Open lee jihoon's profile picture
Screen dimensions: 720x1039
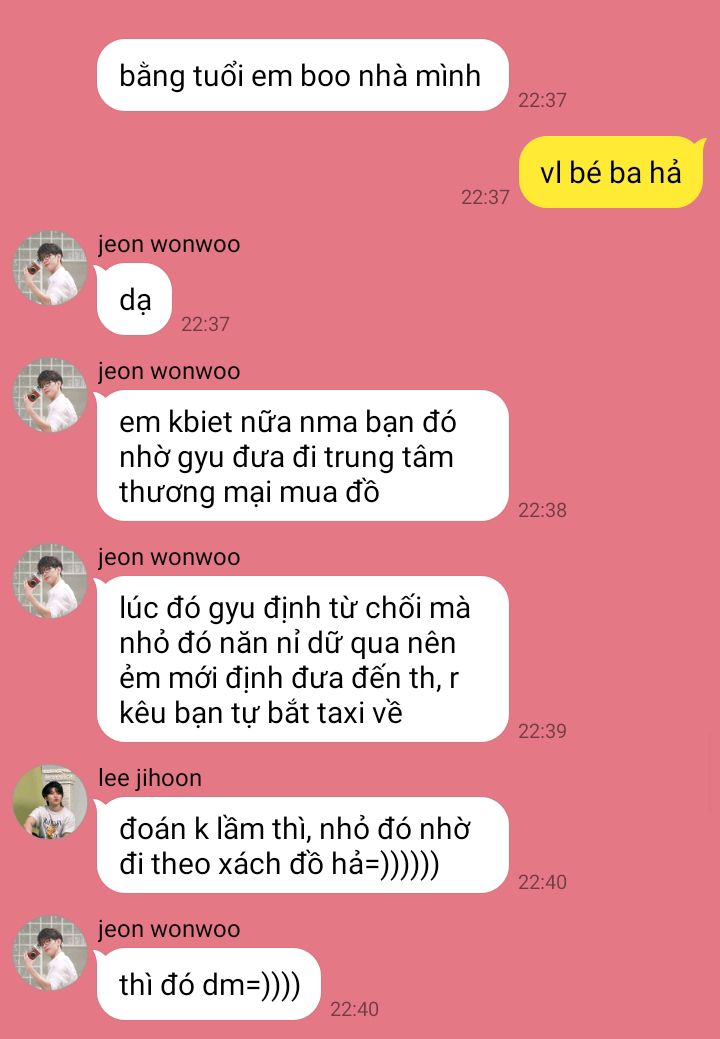pos(50,801)
